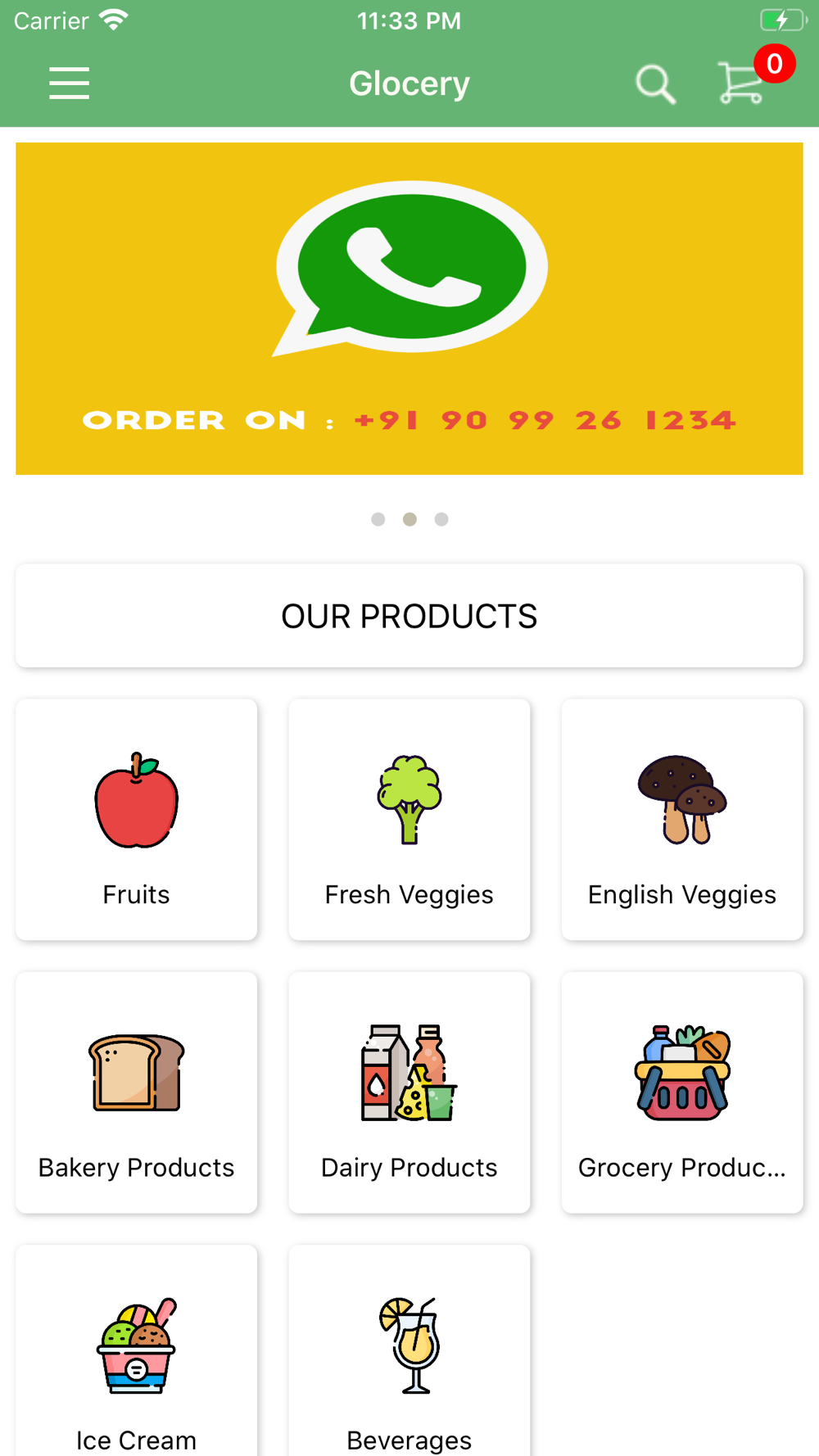Open the shopping cart
The image size is (819, 1456).
pyautogui.click(x=741, y=83)
